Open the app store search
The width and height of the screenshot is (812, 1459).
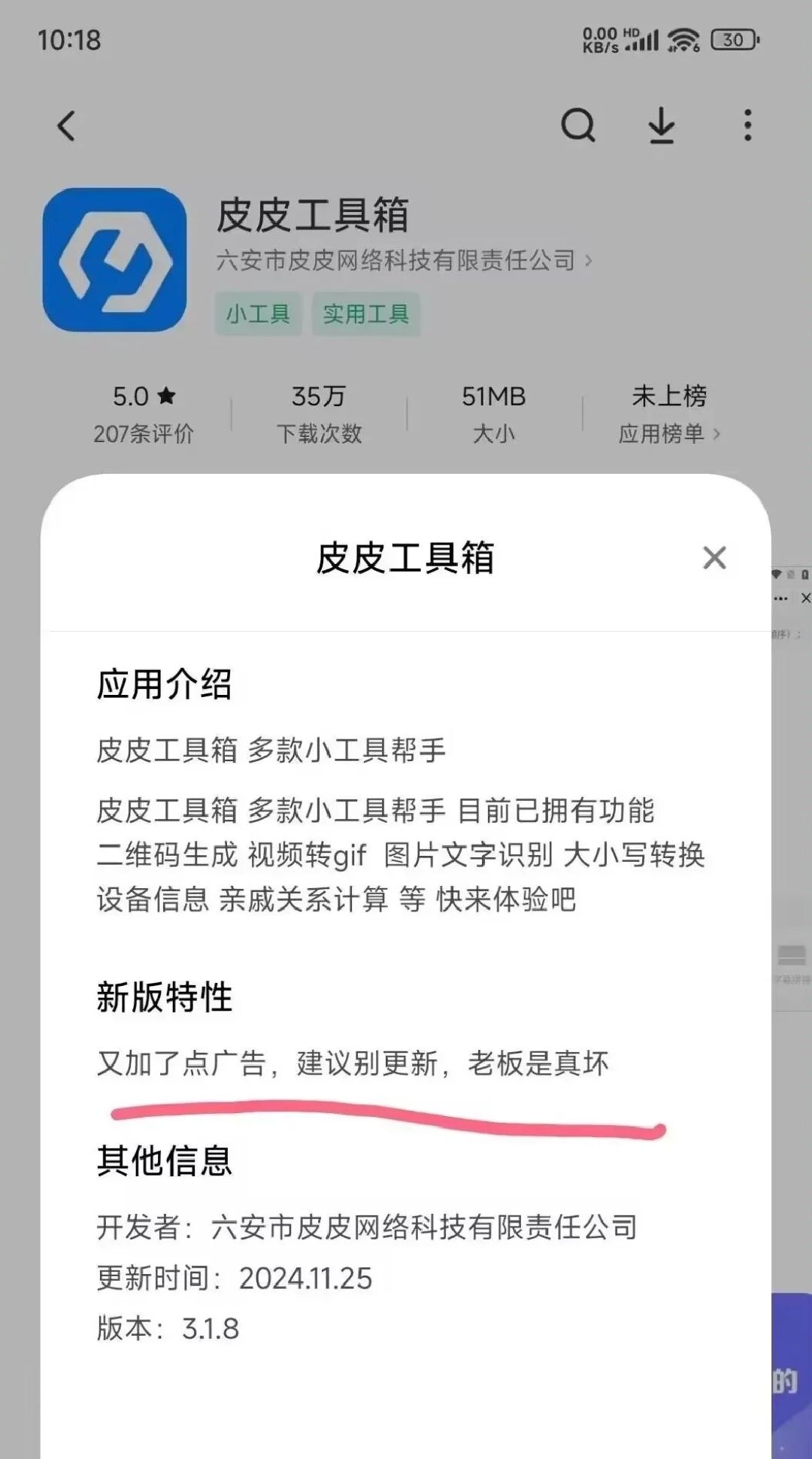578,126
